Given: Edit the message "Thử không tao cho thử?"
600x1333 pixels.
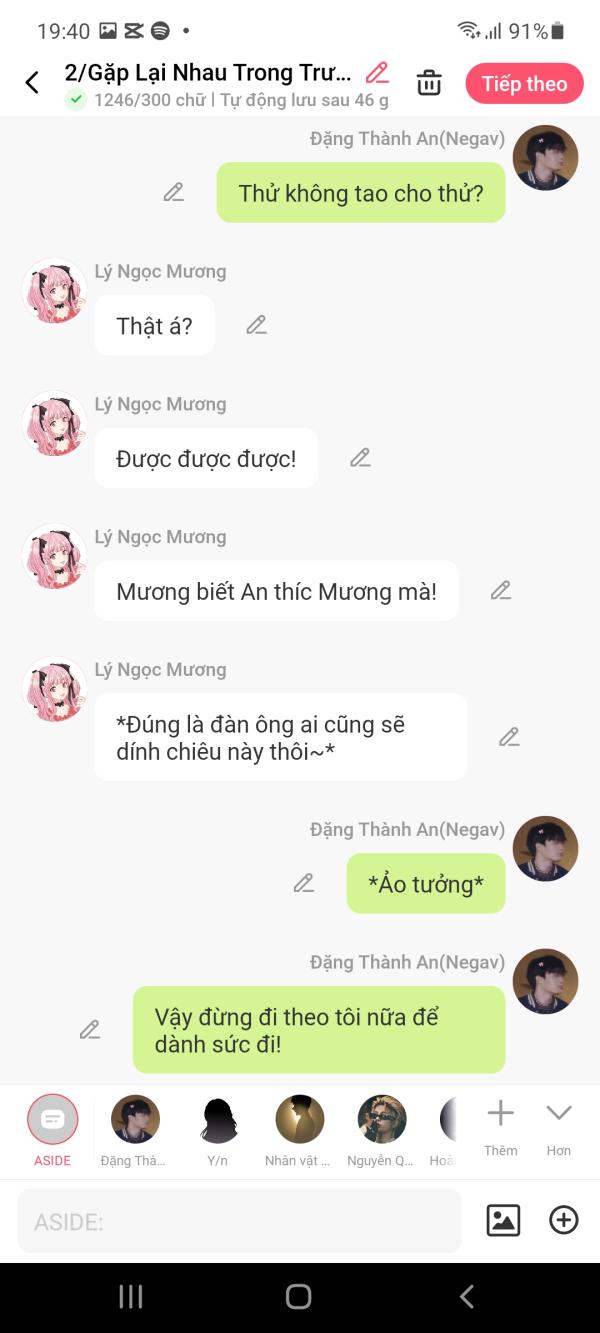Looking at the screenshot, I should [x=174, y=192].
